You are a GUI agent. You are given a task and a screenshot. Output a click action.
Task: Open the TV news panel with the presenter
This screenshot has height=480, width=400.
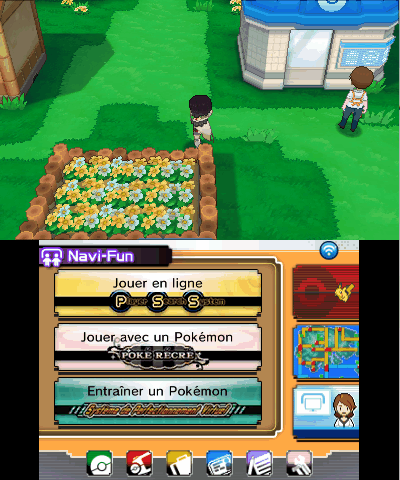coord(326,412)
